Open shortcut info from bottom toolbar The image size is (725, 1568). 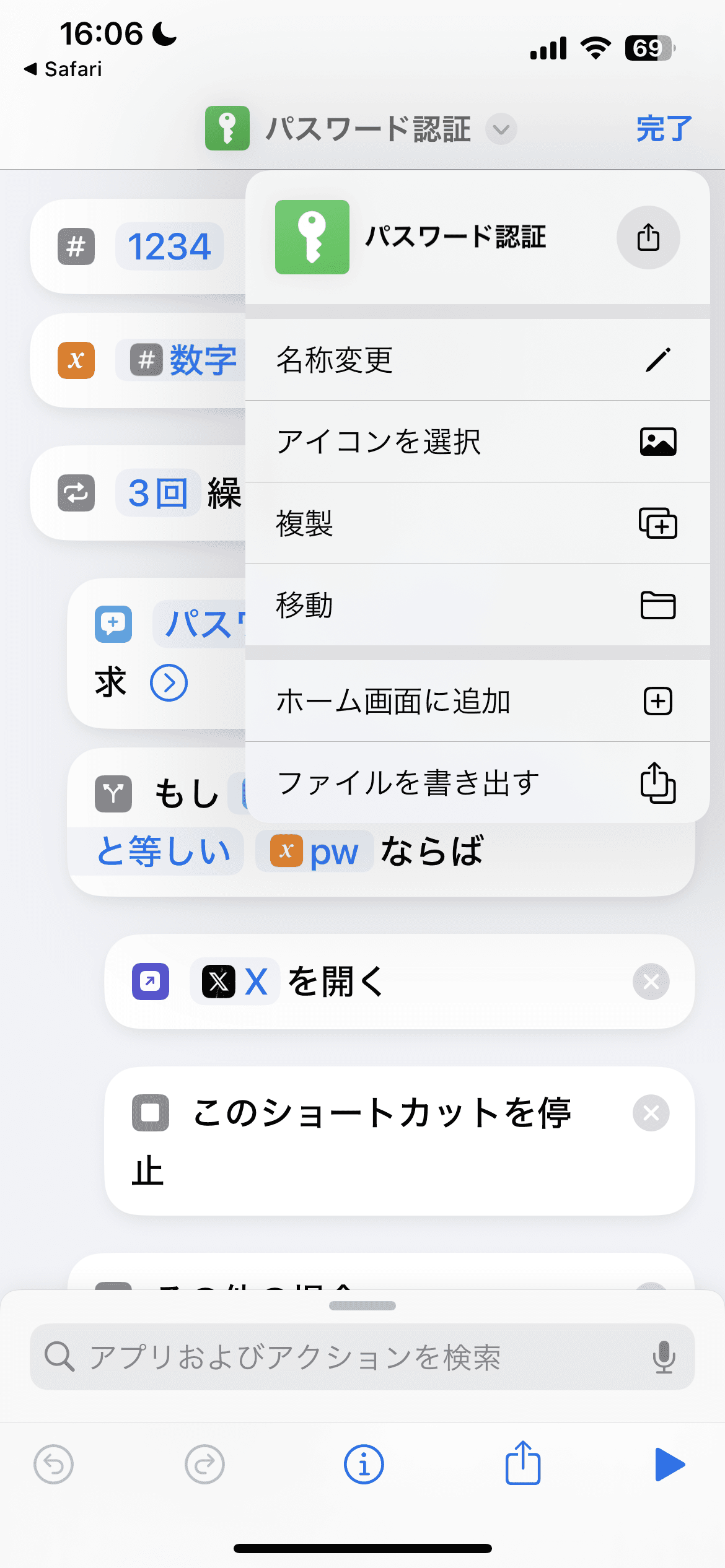click(x=364, y=1465)
